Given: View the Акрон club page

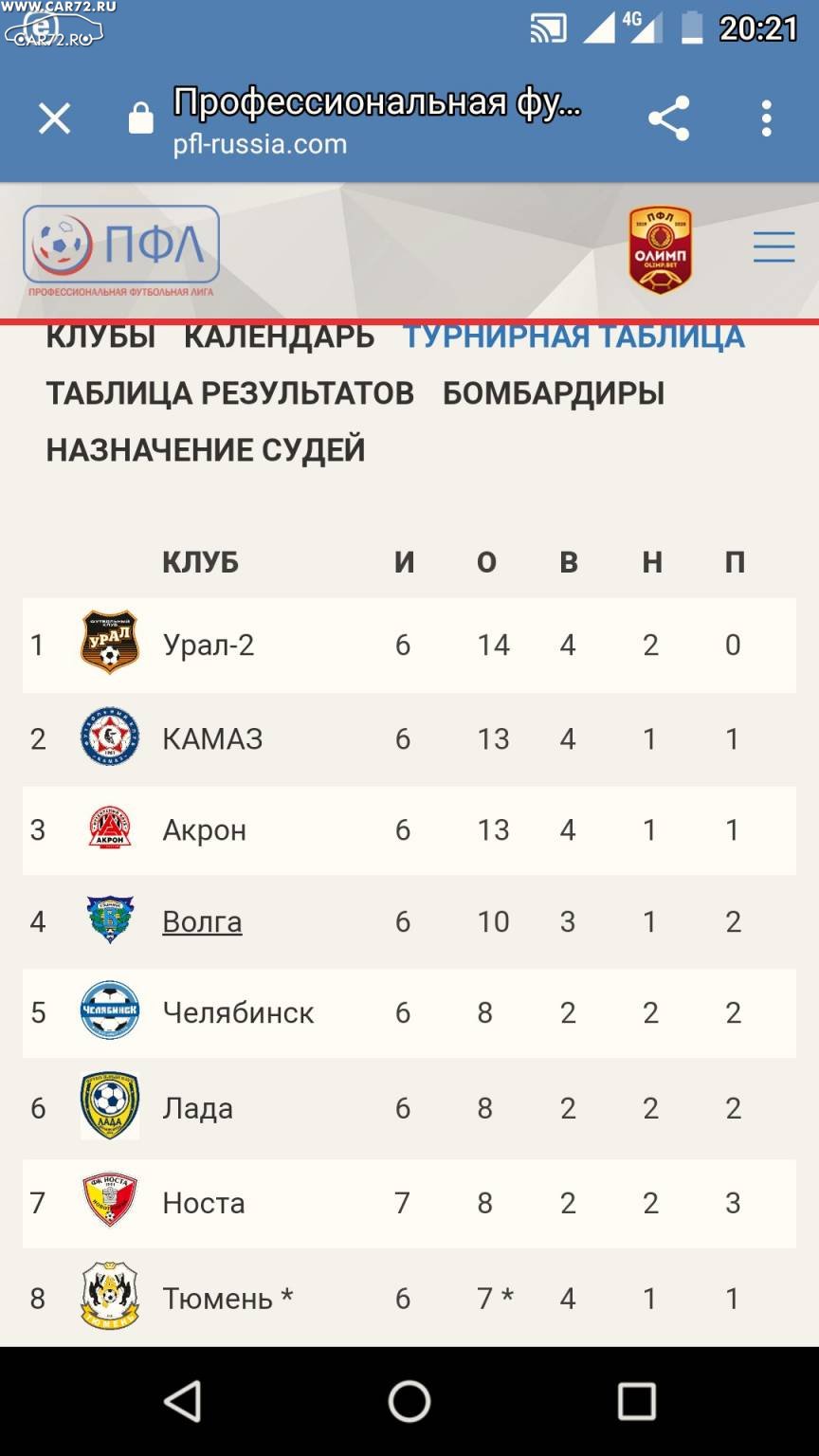Looking at the screenshot, I should [205, 830].
